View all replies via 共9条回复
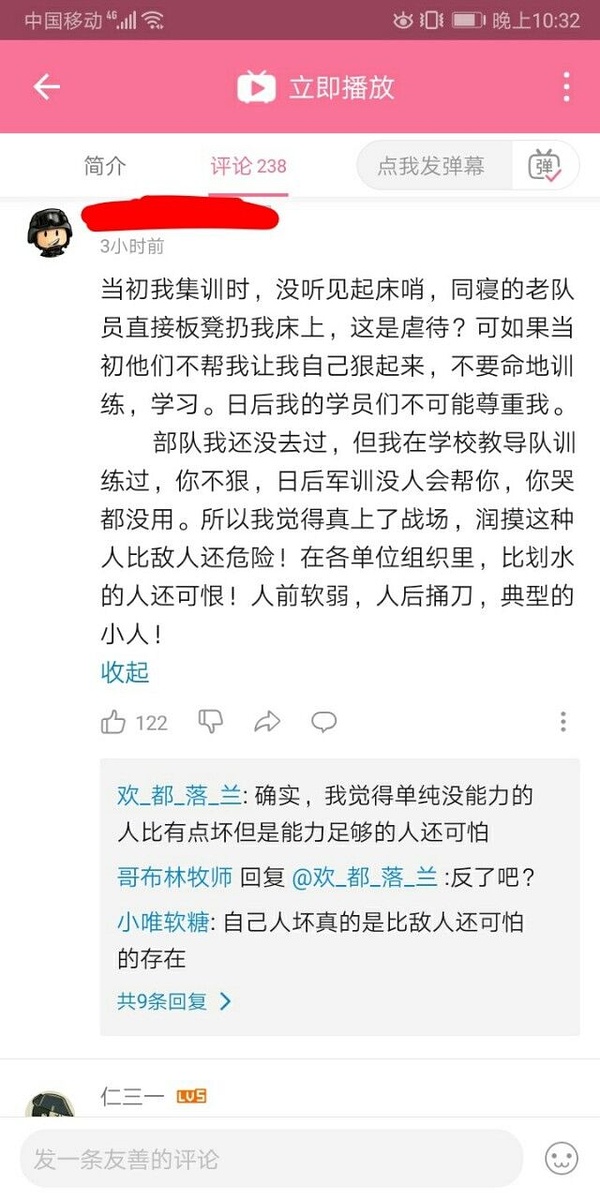The image size is (600, 1200). coord(173,1000)
